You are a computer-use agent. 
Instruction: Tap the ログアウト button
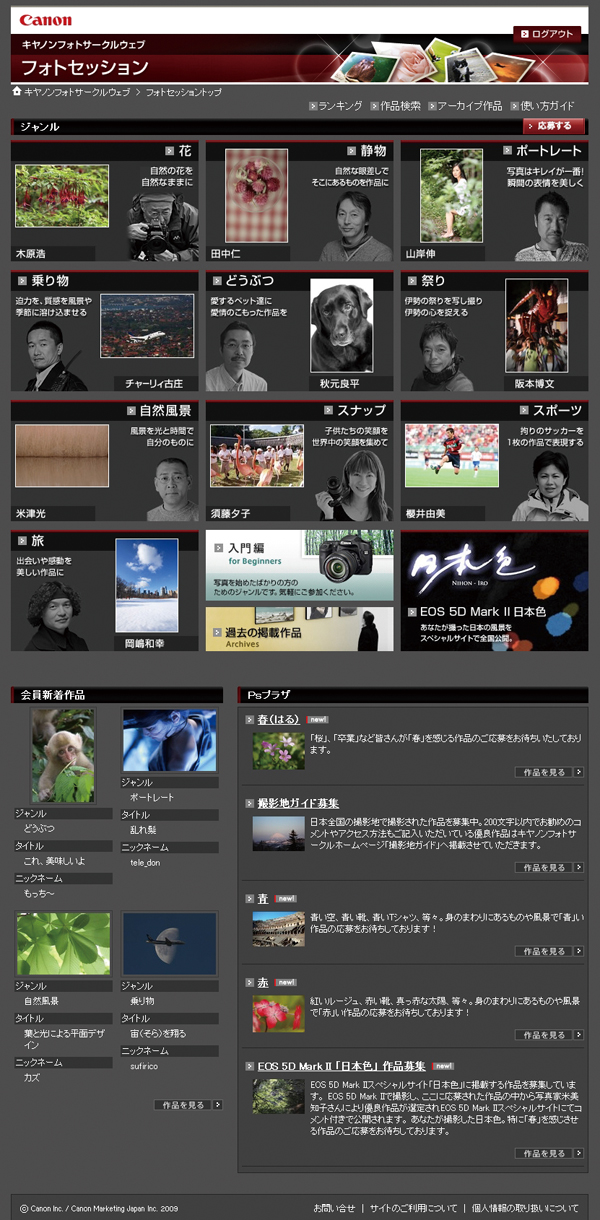pyautogui.click(x=547, y=34)
